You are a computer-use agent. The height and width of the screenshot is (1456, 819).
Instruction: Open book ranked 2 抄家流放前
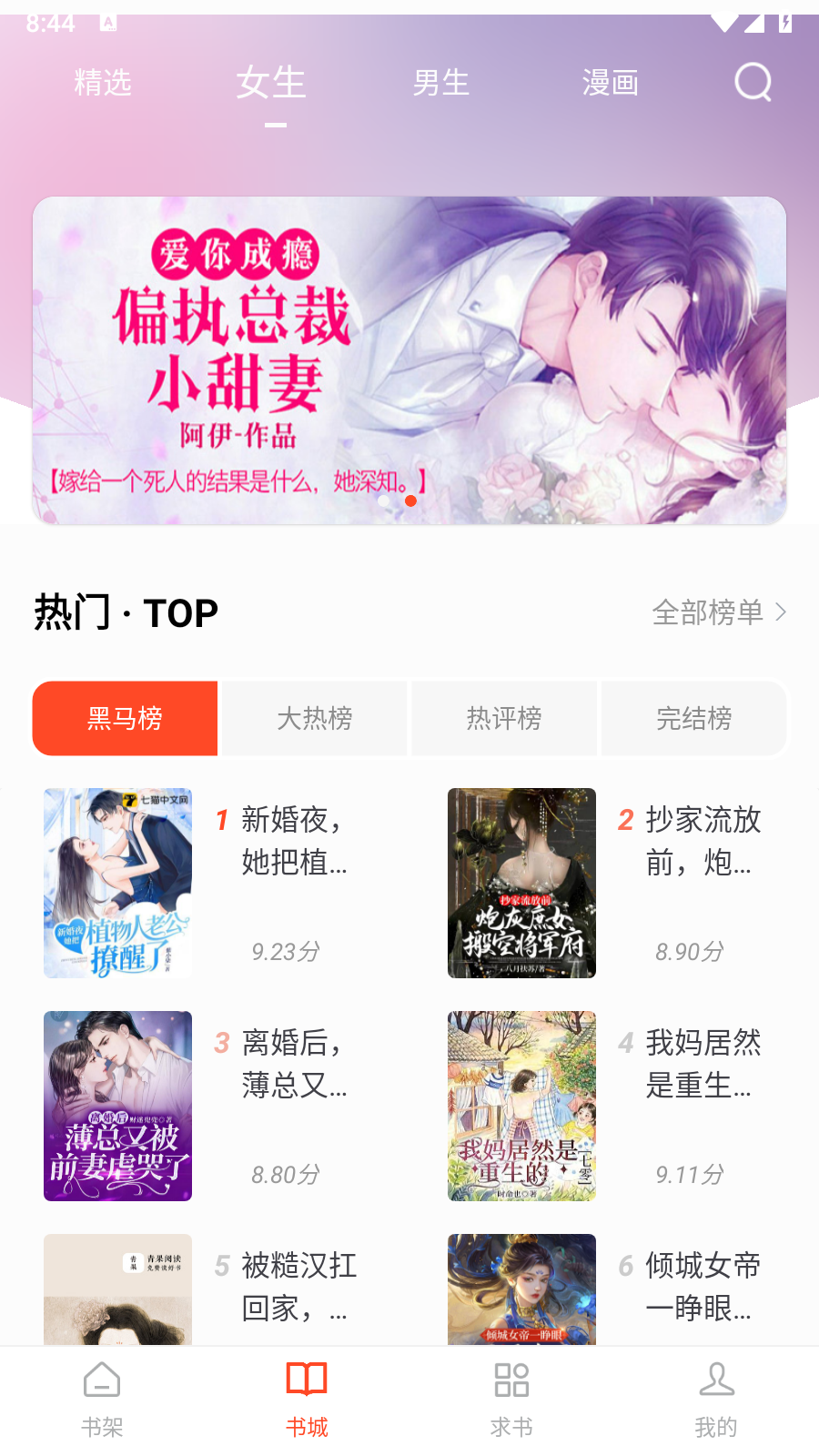pos(612,883)
